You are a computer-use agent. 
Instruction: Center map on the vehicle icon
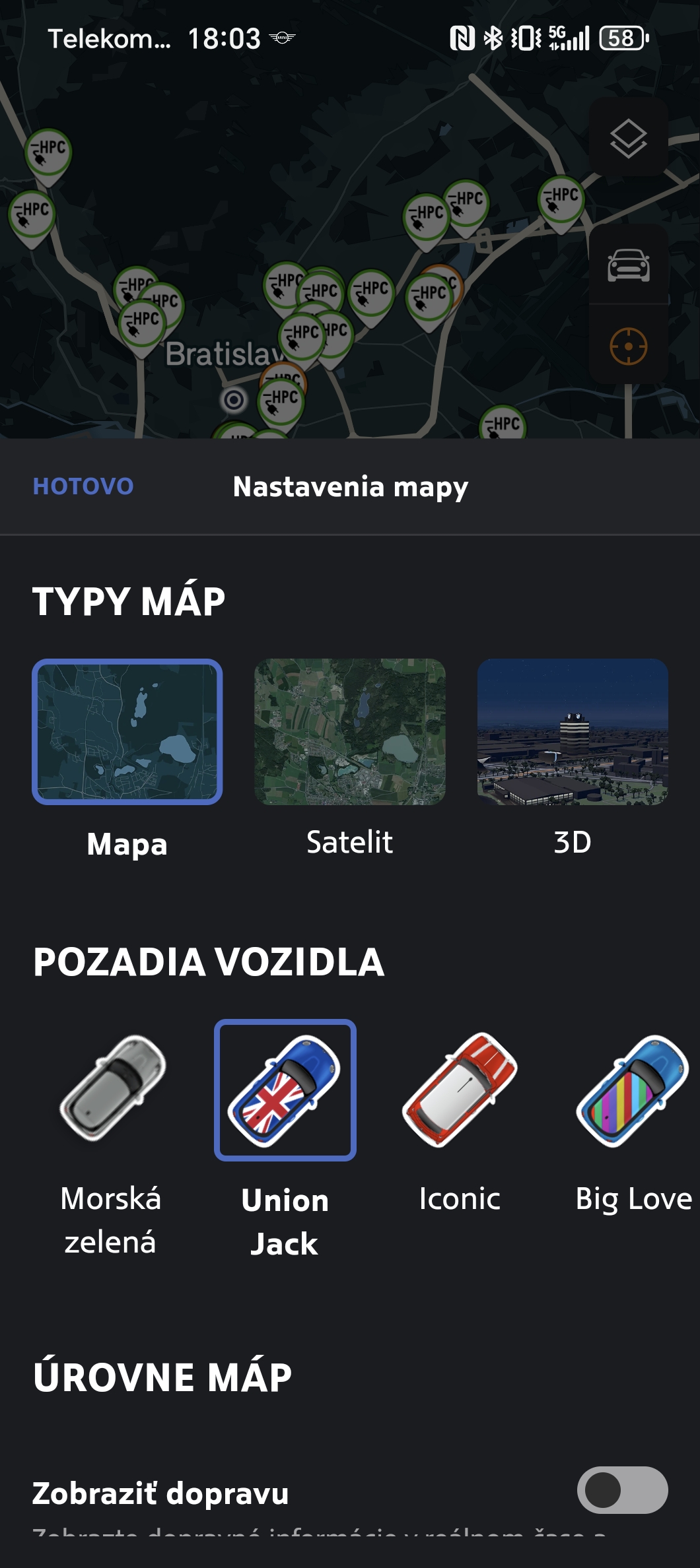628,265
